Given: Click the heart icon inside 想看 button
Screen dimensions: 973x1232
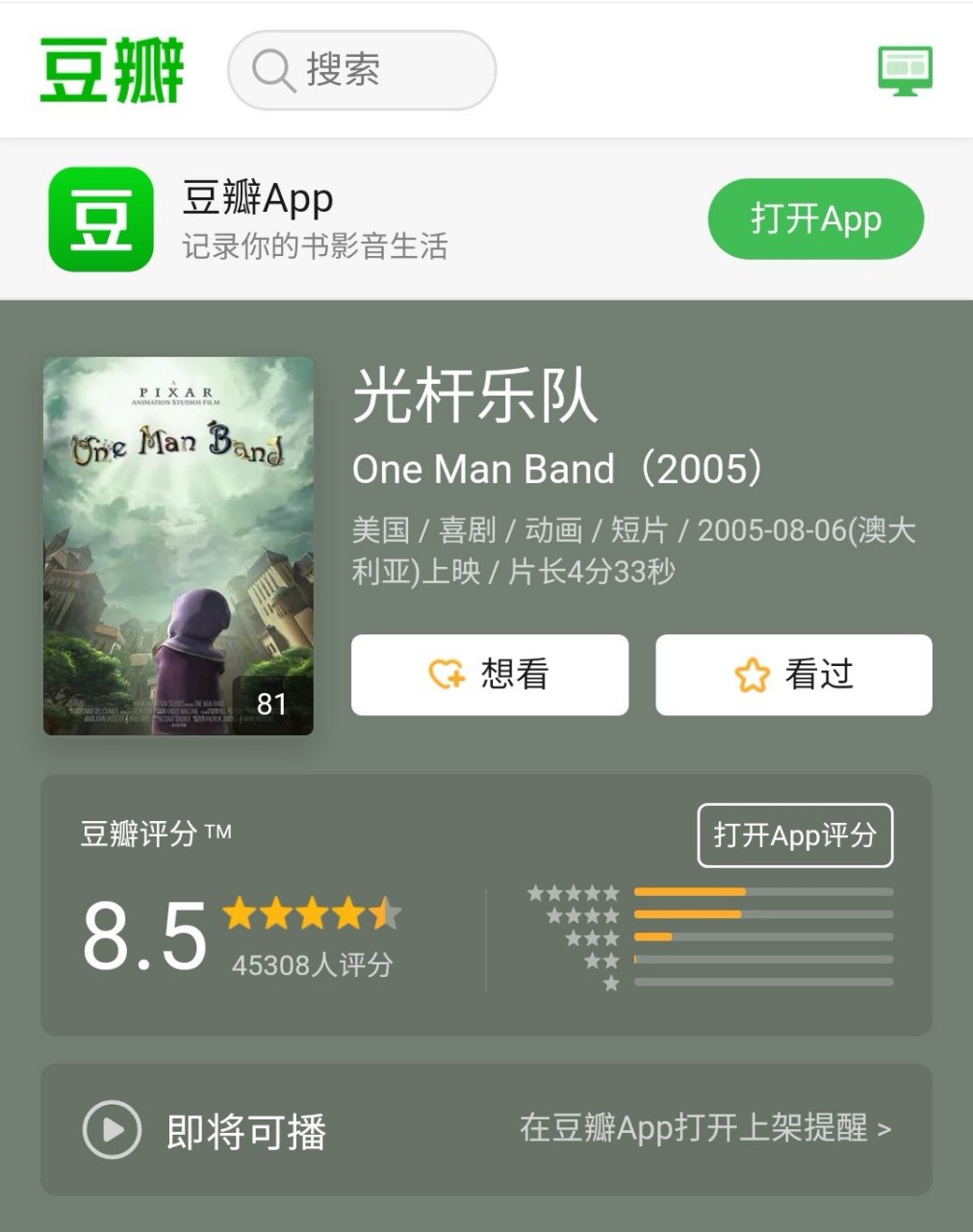Looking at the screenshot, I should coord(446,675).
